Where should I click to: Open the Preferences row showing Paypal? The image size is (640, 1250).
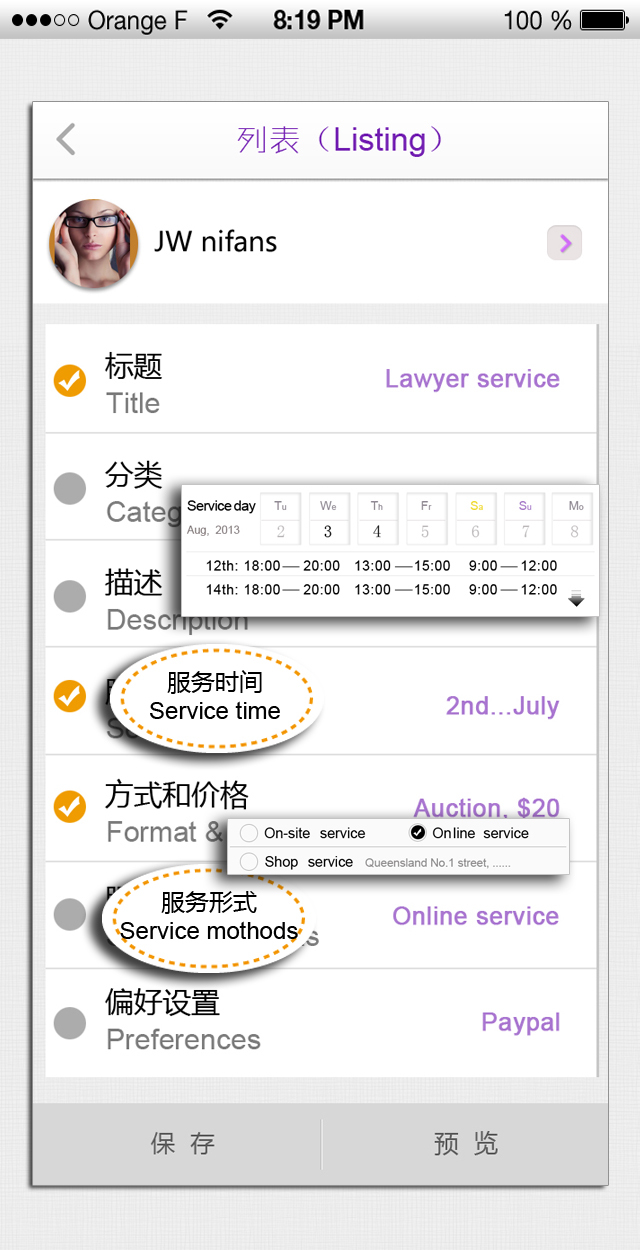click(321, 1022)
